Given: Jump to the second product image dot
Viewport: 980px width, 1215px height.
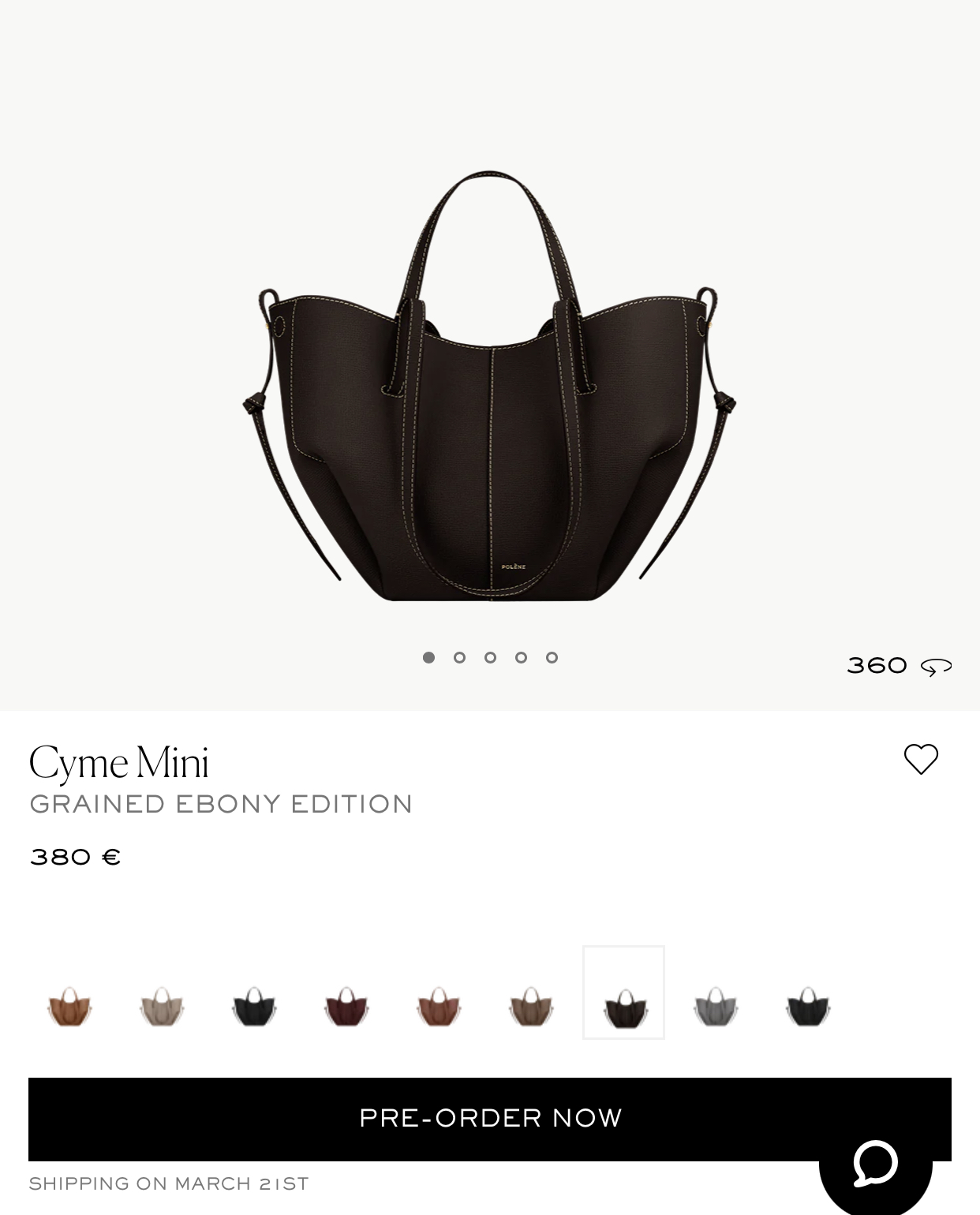Looking at the screenshot, I should [459, 657].
